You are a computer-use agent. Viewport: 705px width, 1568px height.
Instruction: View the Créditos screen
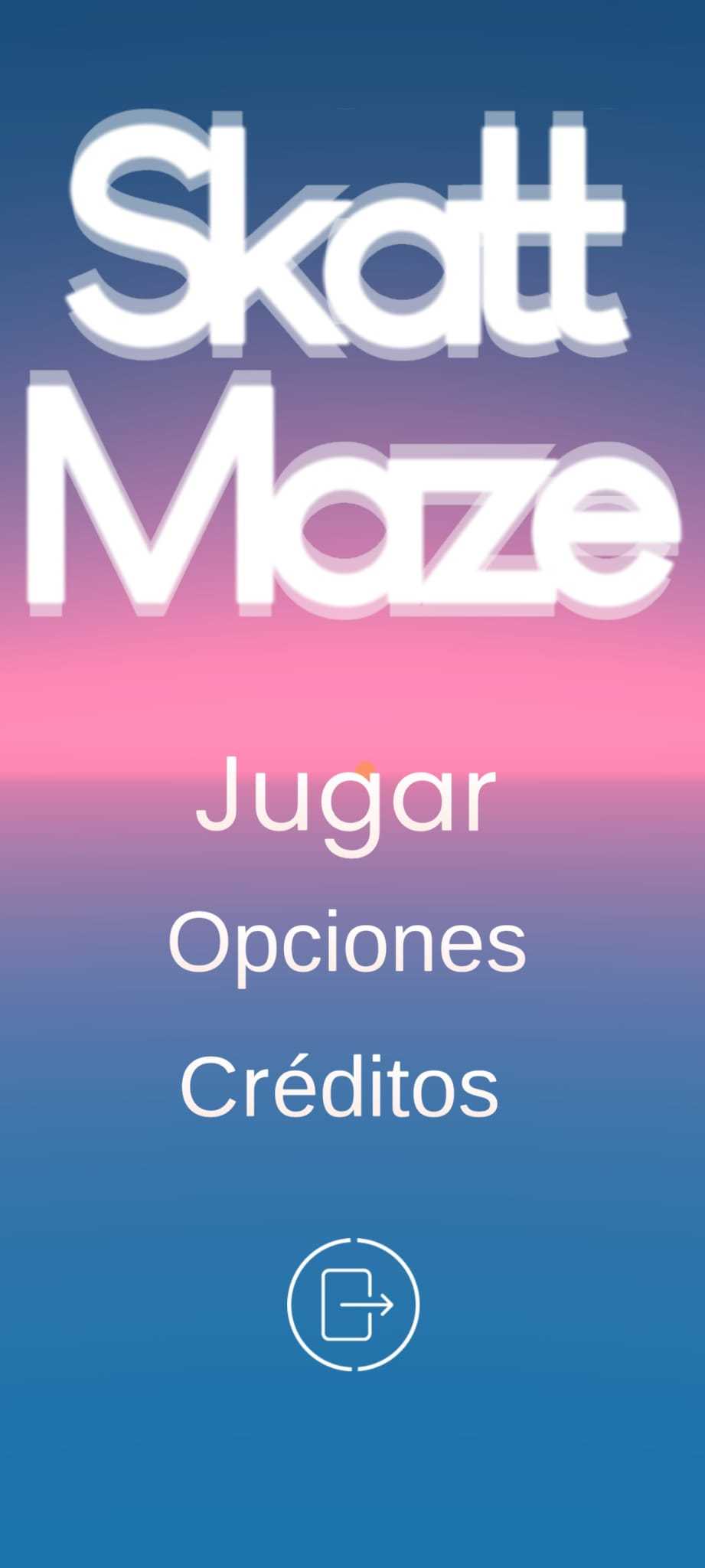[x=339, y=1087]
